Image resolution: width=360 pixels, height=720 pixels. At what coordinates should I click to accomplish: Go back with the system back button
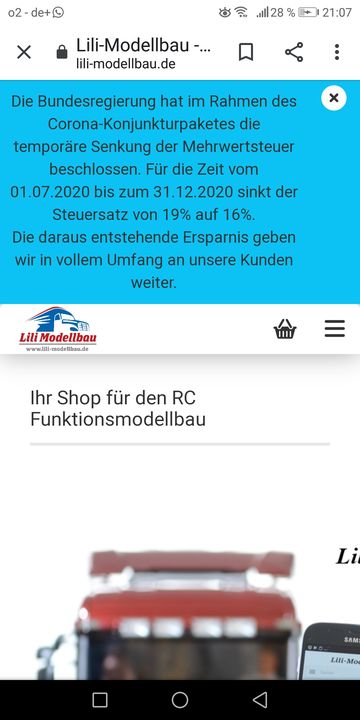pos(260,700)
